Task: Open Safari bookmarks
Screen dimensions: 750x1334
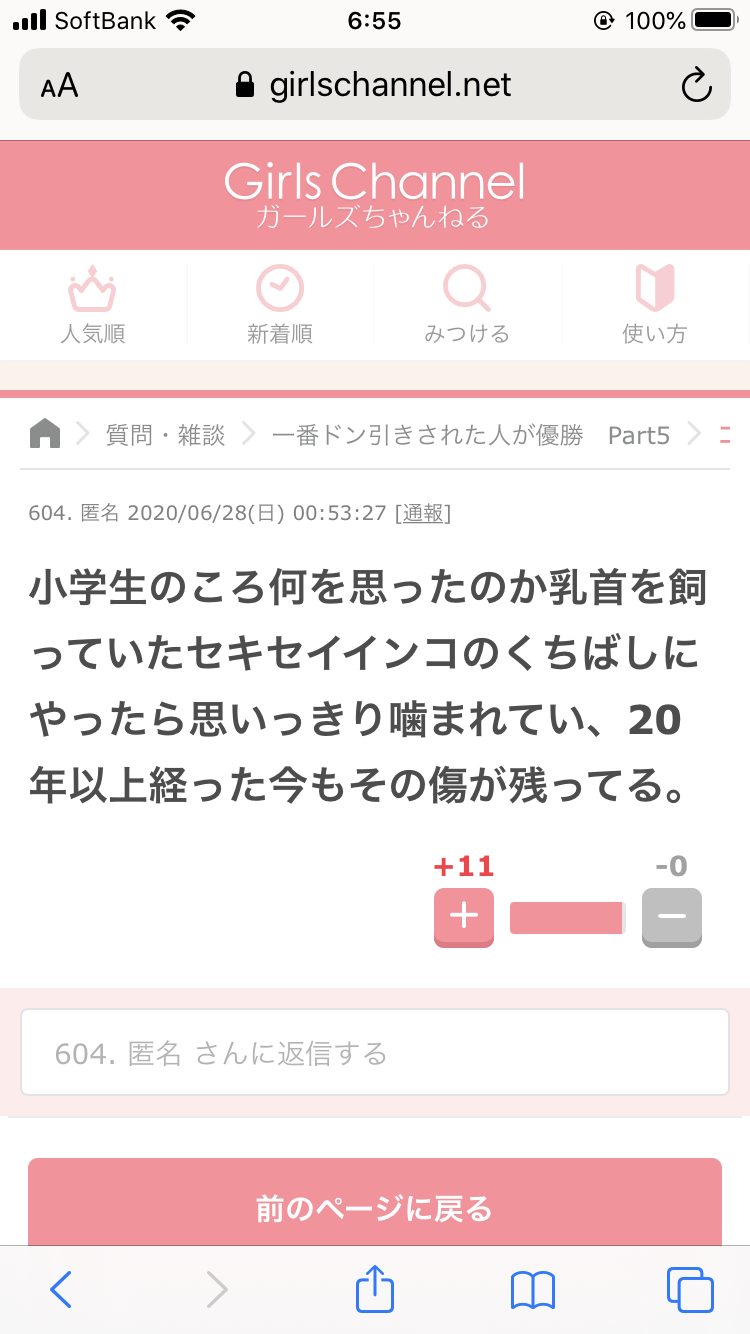Action: (x=532, y=1290)
